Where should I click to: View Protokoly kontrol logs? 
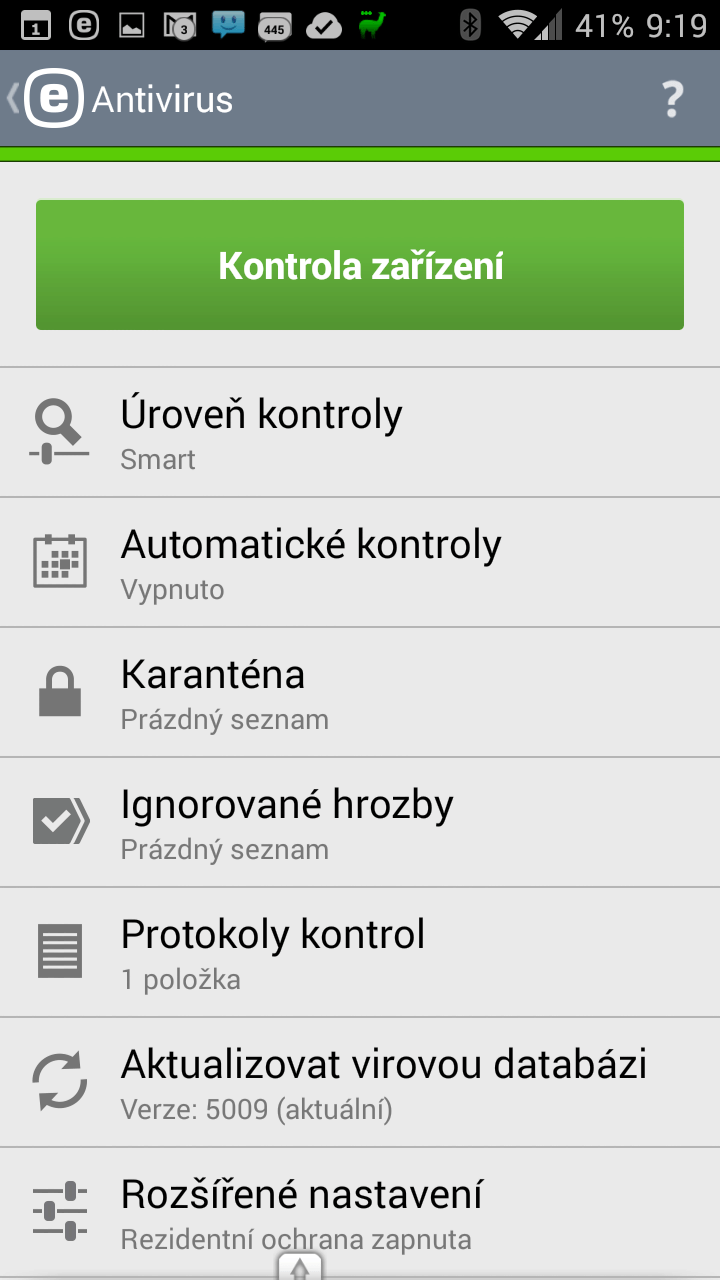pyautogui.click(x=360, y=953)
